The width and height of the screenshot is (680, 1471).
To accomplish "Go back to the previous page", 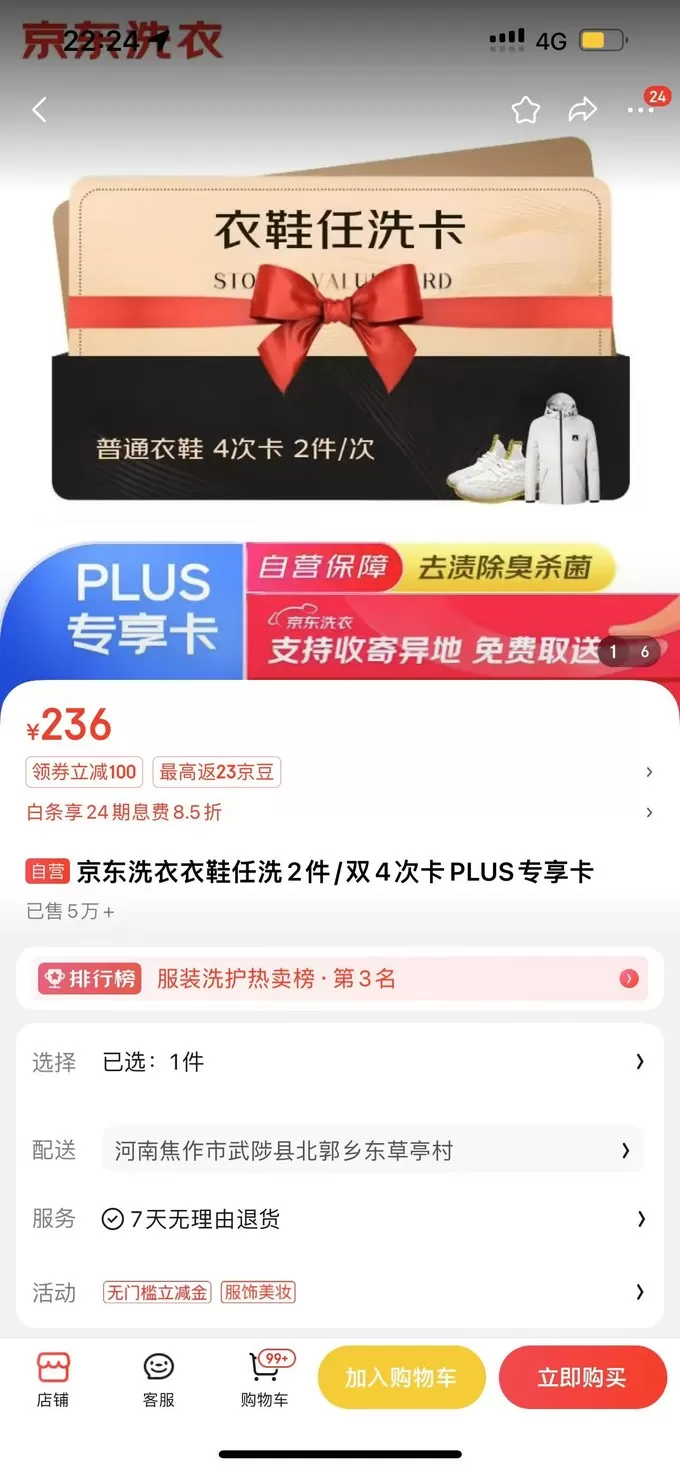I will 40,110.
